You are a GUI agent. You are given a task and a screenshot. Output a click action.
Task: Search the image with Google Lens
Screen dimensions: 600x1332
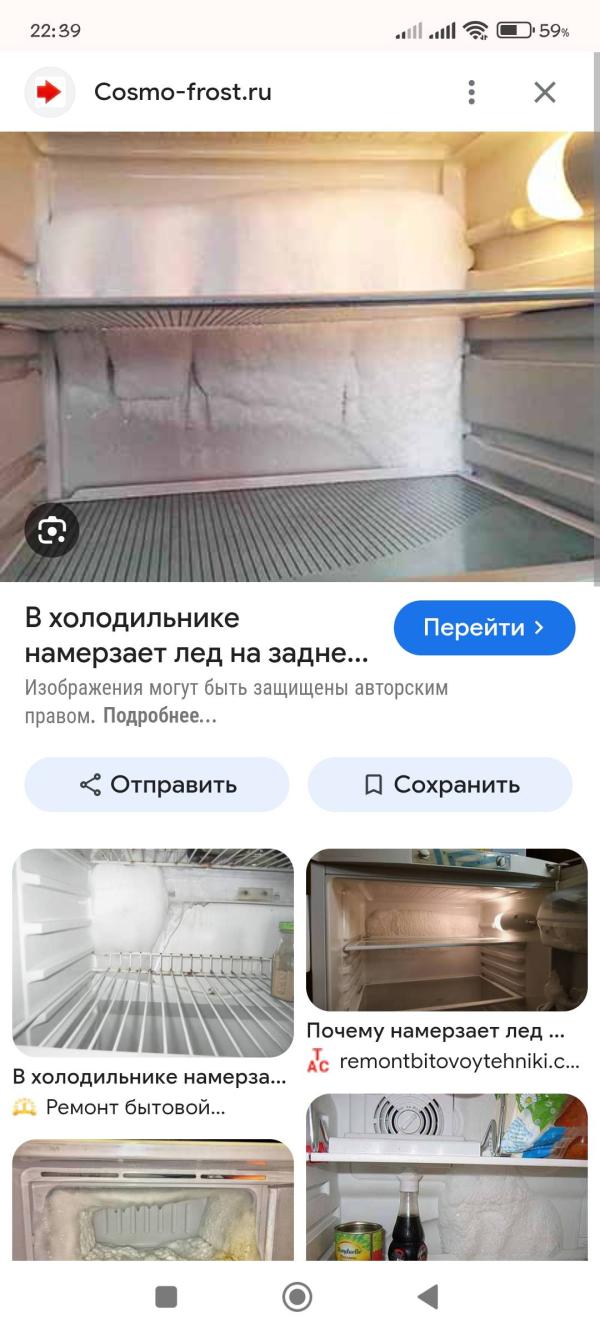[x=52, y=530]
